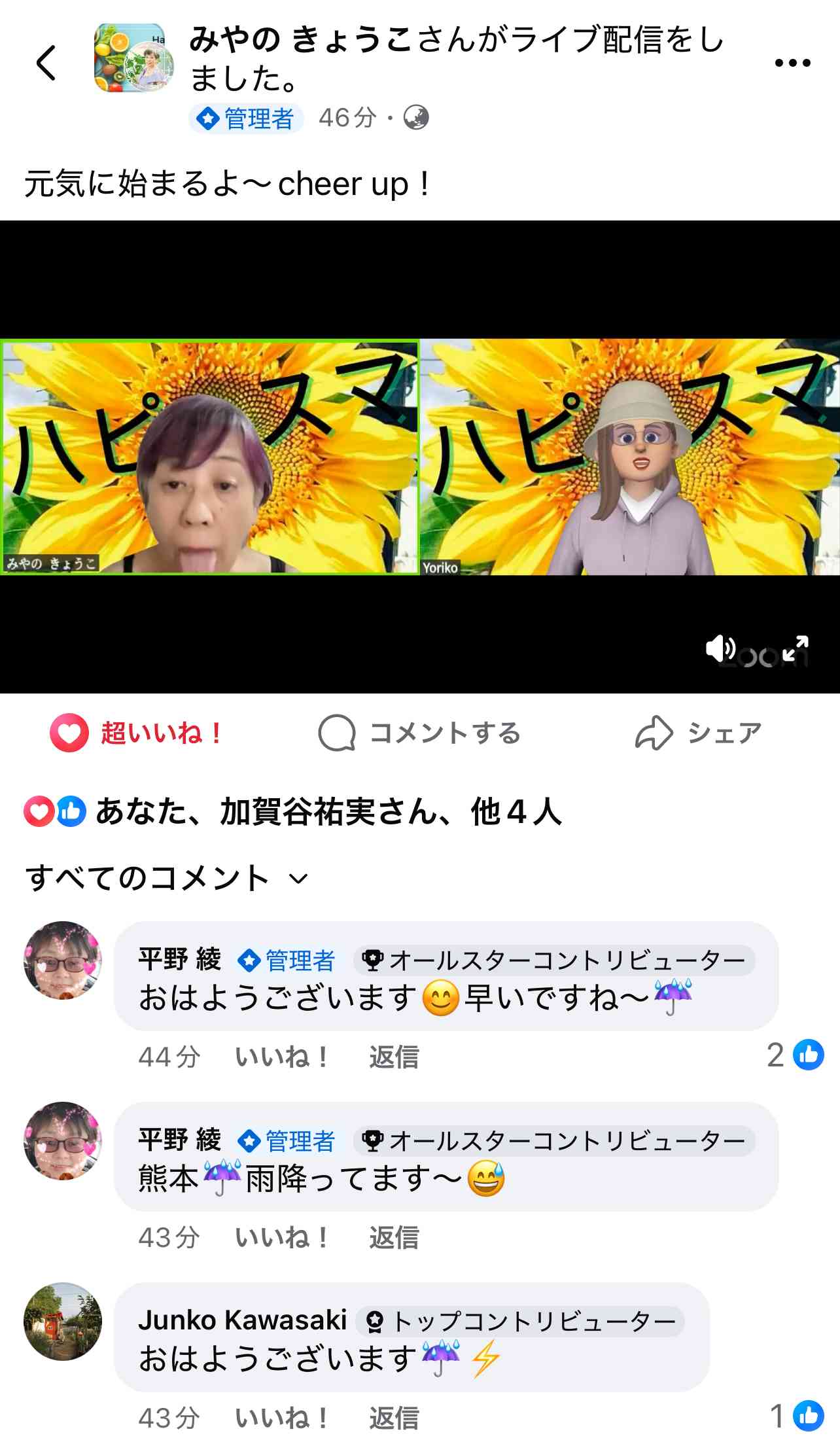Open the post's three-dot overflow menu
Viewport: 840px width, 1440px height.
tap(792, 63)
